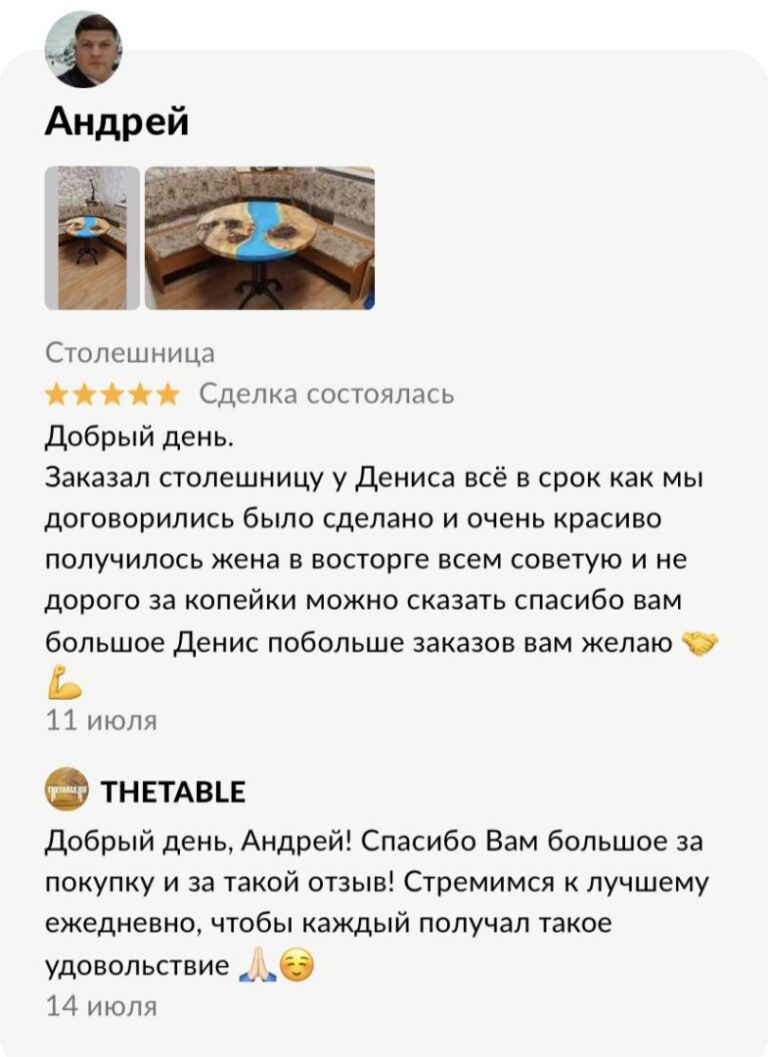Image resolution: width=768 pixels, height=1057 pixels.
Task: Open the second, wider review photo
Action: pyautogui.click(x=260, y=238)
